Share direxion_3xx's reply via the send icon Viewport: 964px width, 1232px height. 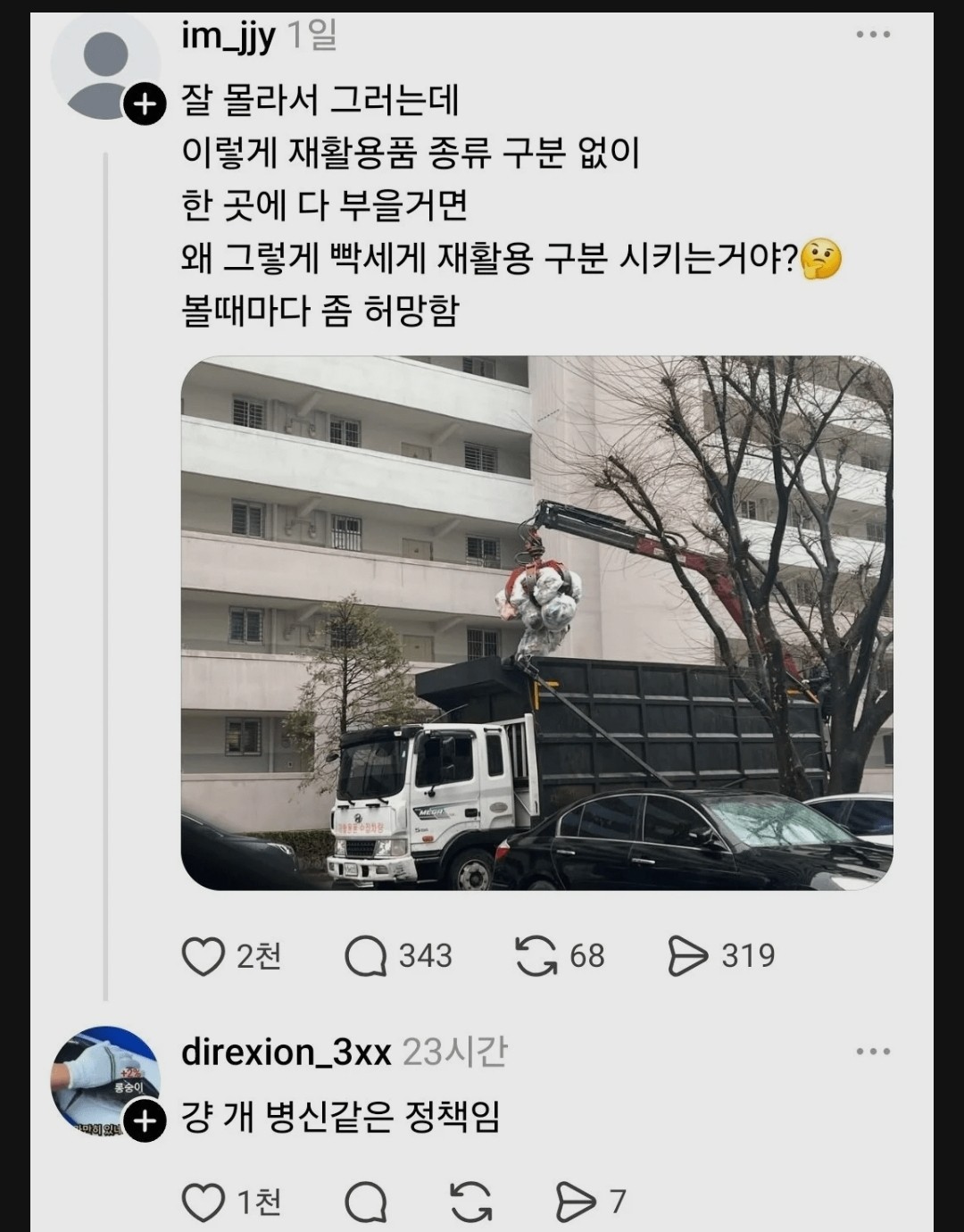[x=576, y=1202]
